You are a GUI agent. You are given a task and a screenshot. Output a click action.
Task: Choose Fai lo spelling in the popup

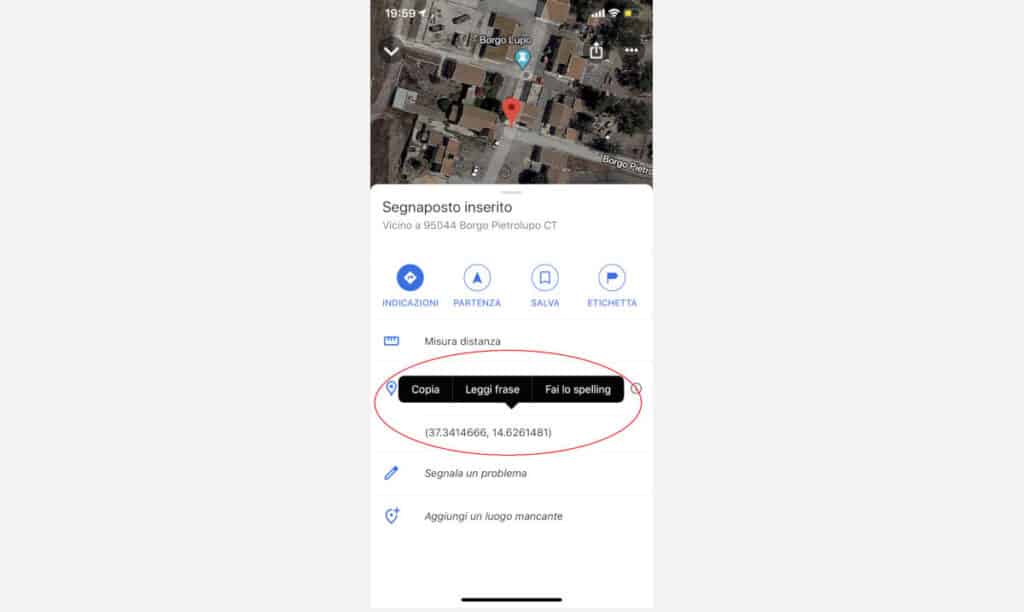578,389
